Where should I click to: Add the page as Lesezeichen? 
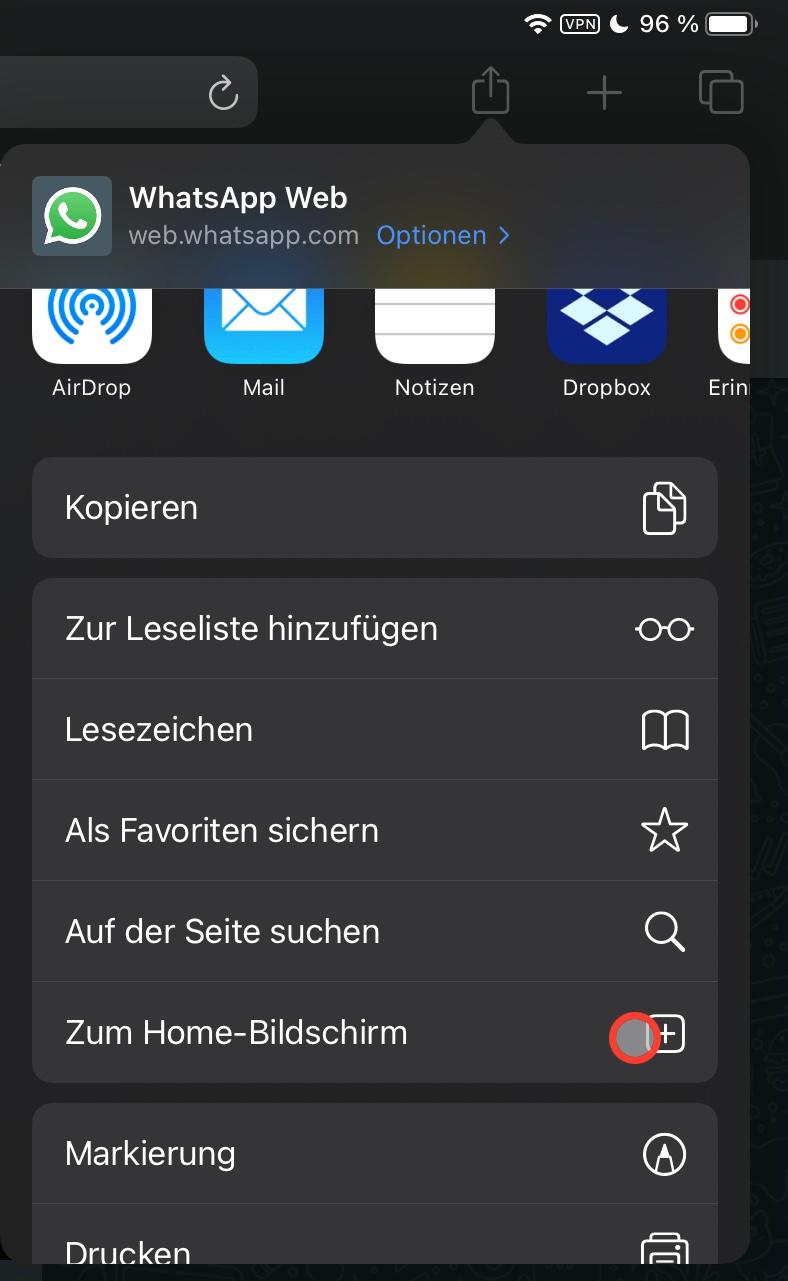pos(375,730)
